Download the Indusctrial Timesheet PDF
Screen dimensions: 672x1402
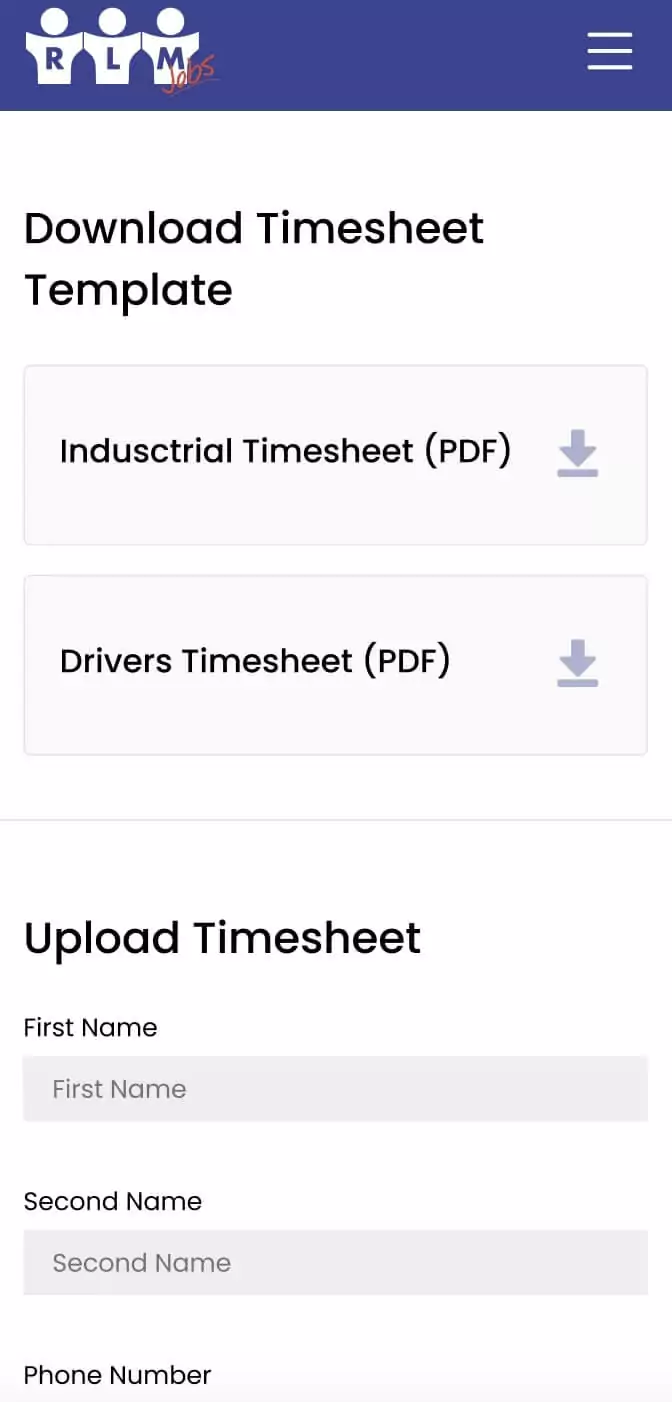pos(335,455)
